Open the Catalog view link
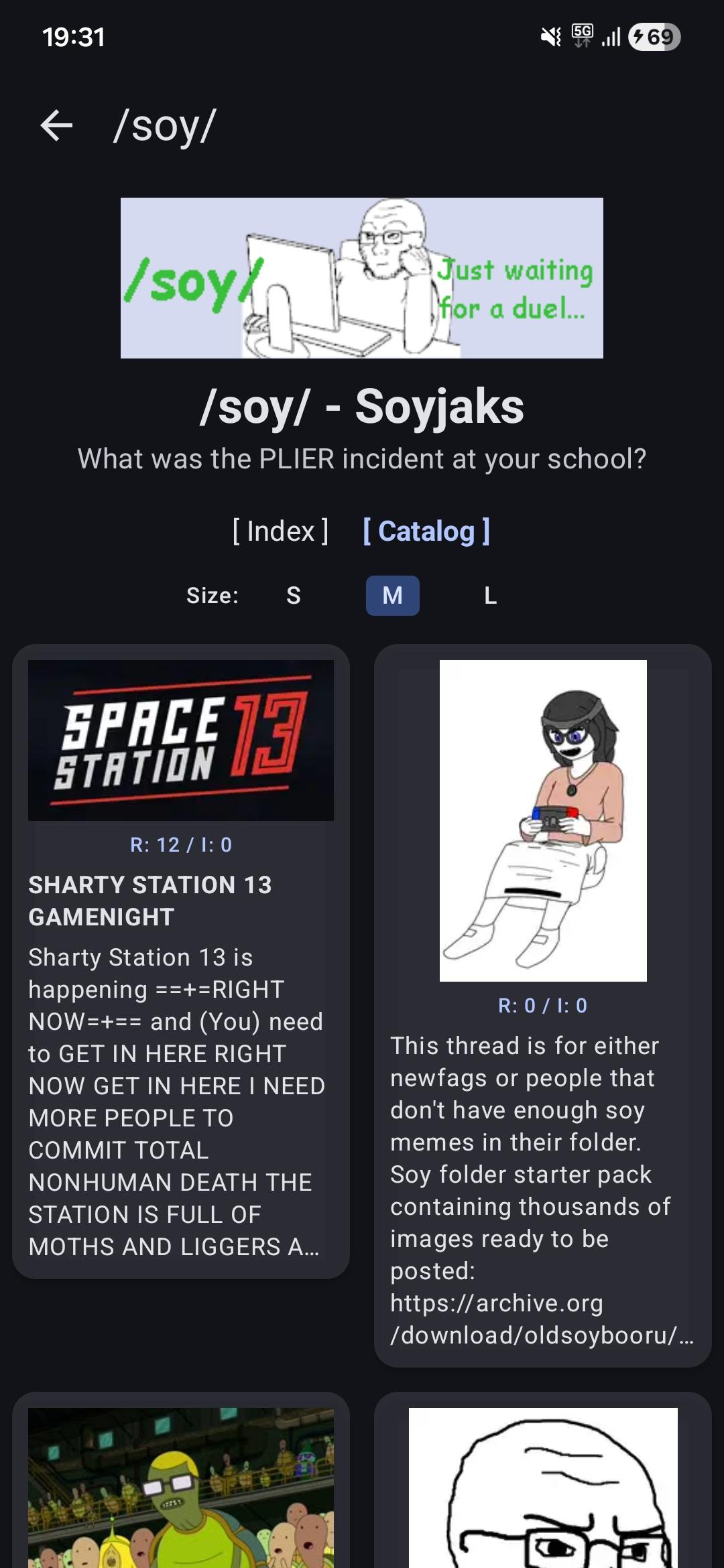 click(426, 531)
